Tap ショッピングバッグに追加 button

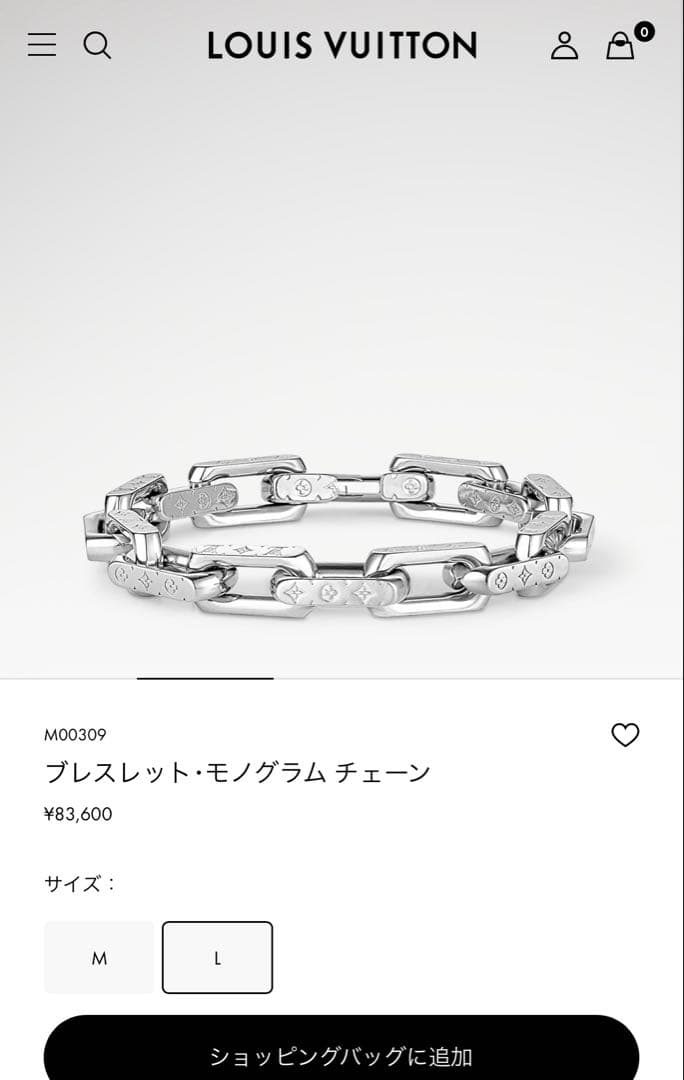click(x=341, y=1054)
